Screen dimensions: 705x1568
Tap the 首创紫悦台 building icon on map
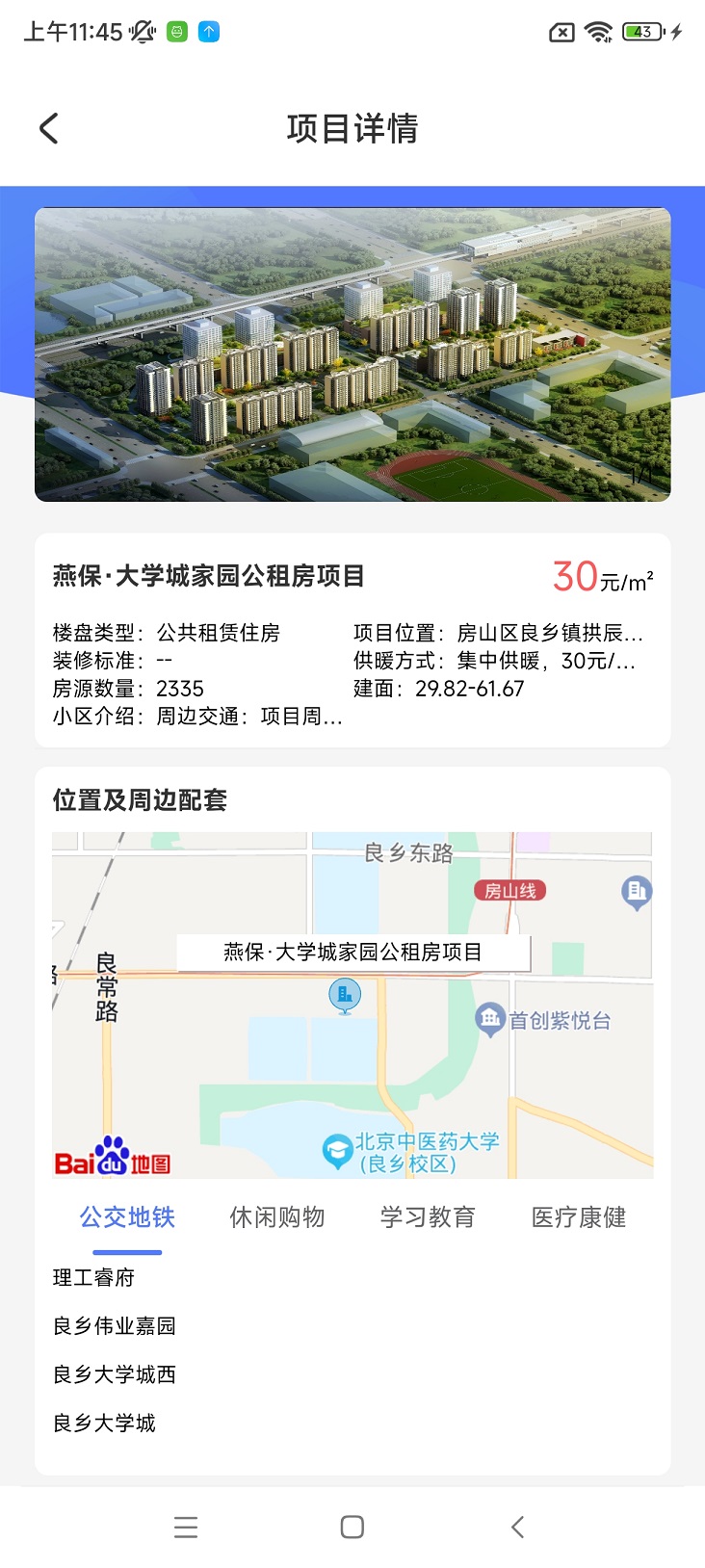click(x=490, y=1018)
